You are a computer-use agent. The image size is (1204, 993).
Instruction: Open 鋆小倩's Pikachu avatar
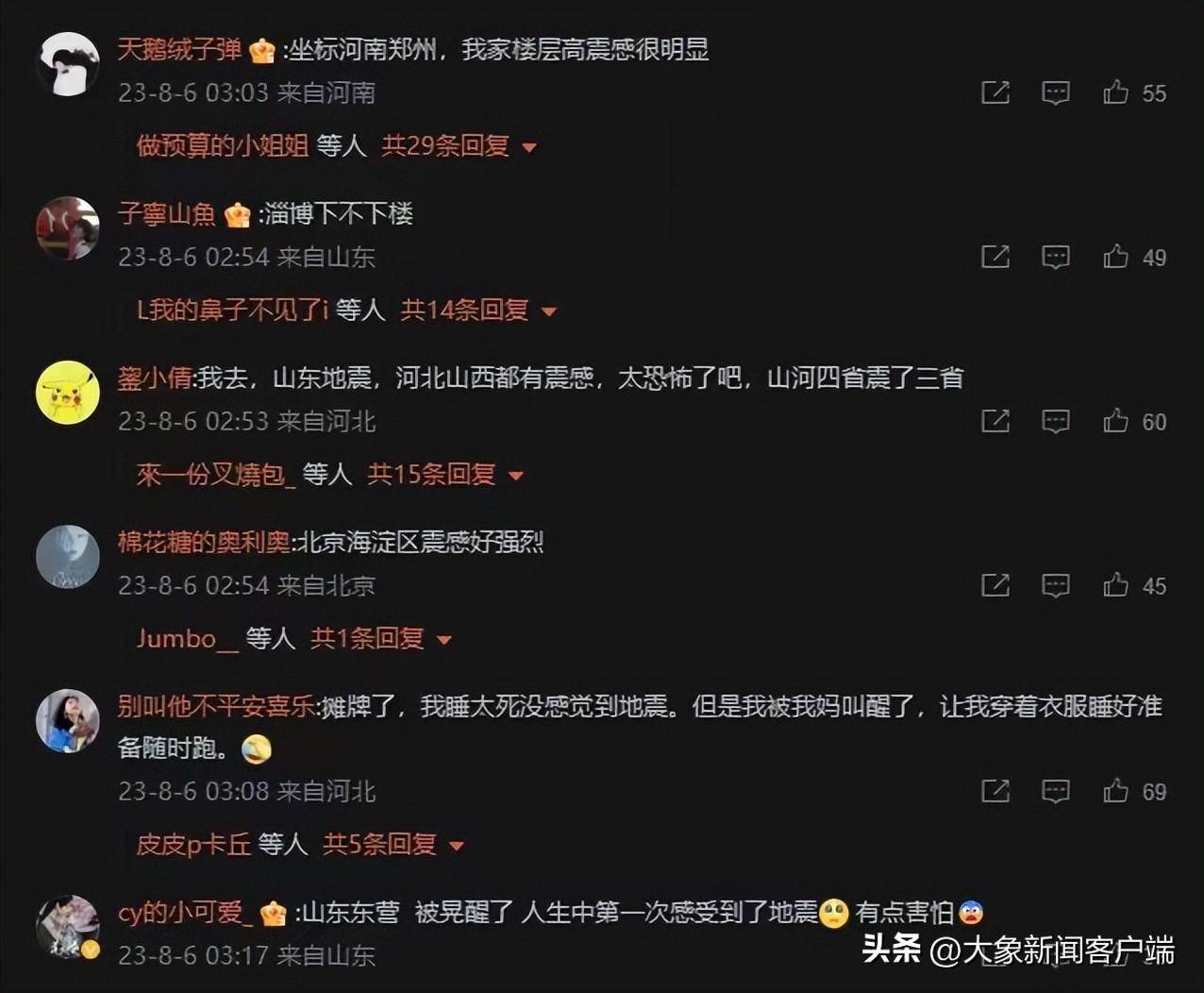(68, 393)
